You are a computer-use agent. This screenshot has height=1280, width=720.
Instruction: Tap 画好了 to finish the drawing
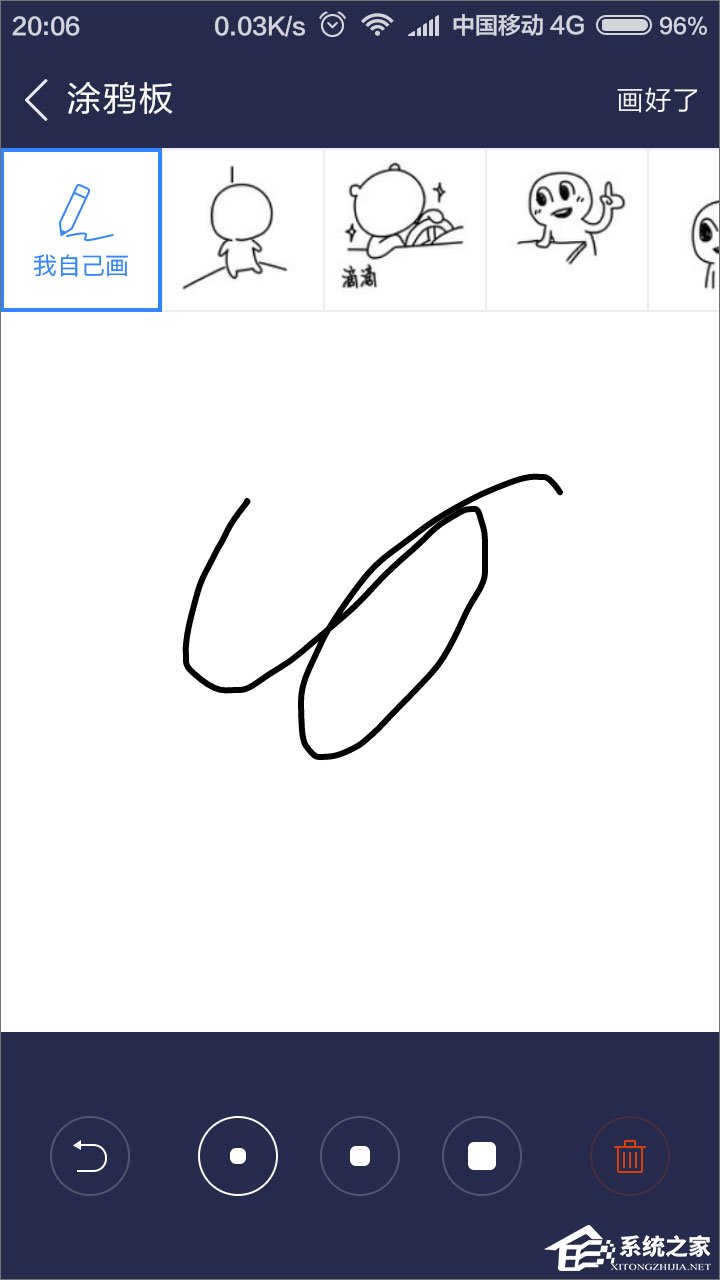click(656, 100)
